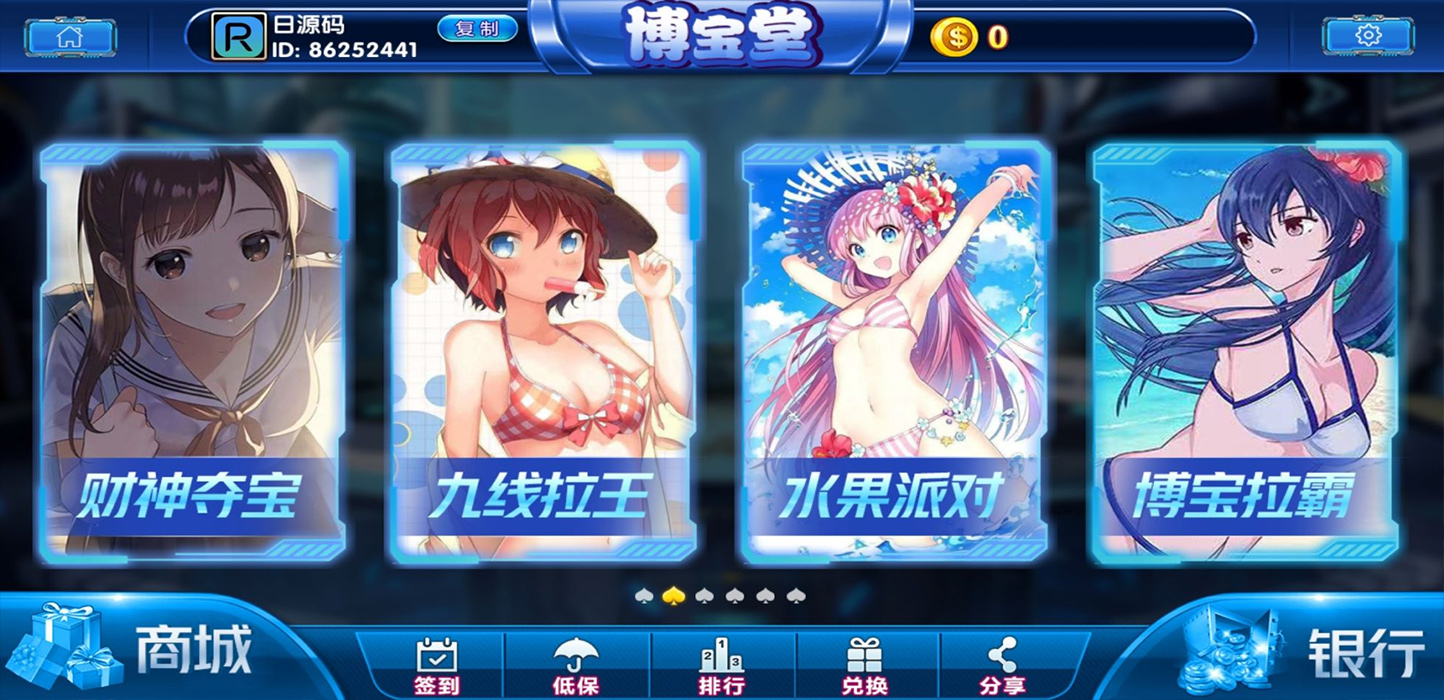Open 低保 subsidy option
This screenshot has width=1444, height=700.
(577, 666)
